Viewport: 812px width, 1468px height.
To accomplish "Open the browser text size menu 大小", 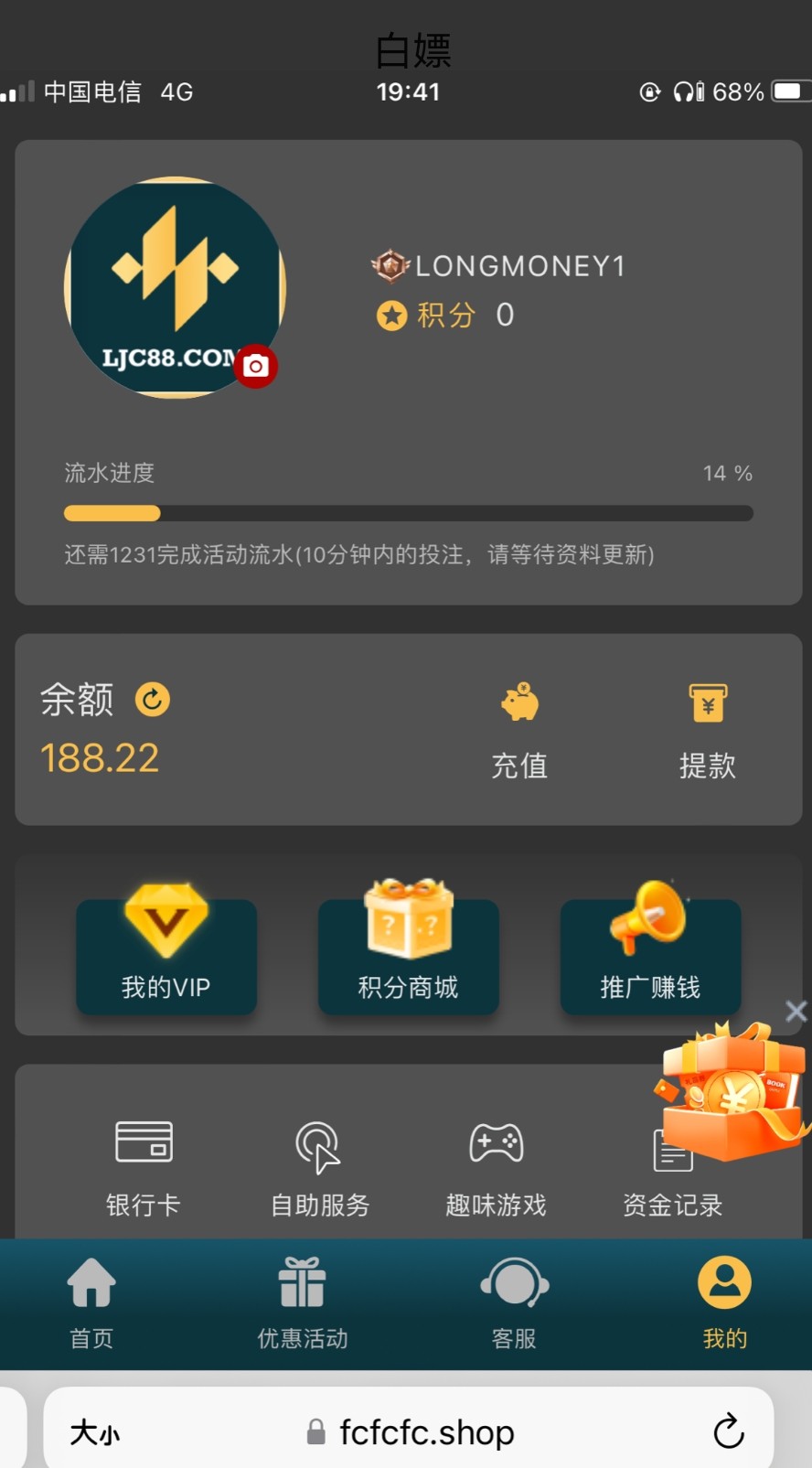I will click(95, 1432).
